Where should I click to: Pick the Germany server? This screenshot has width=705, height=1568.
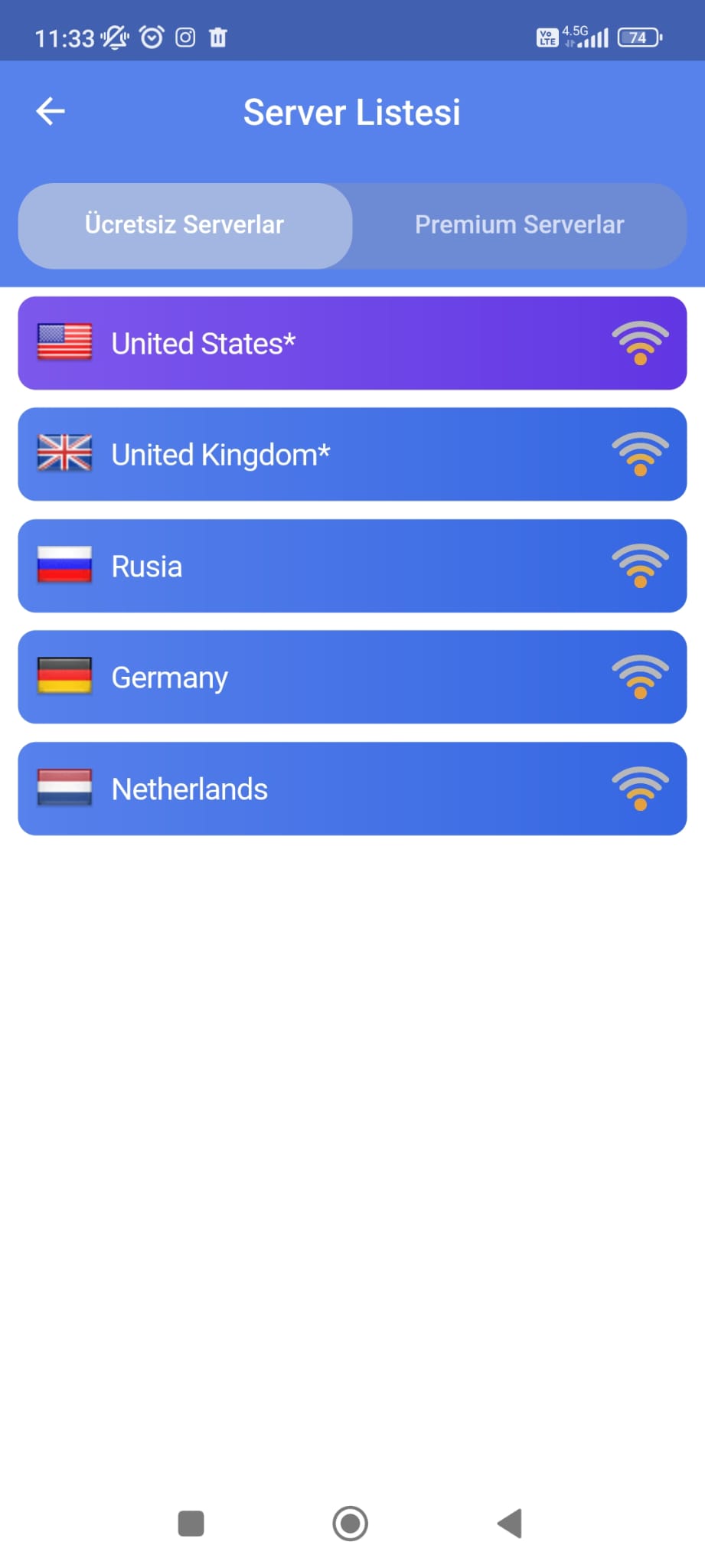point(352,677)
